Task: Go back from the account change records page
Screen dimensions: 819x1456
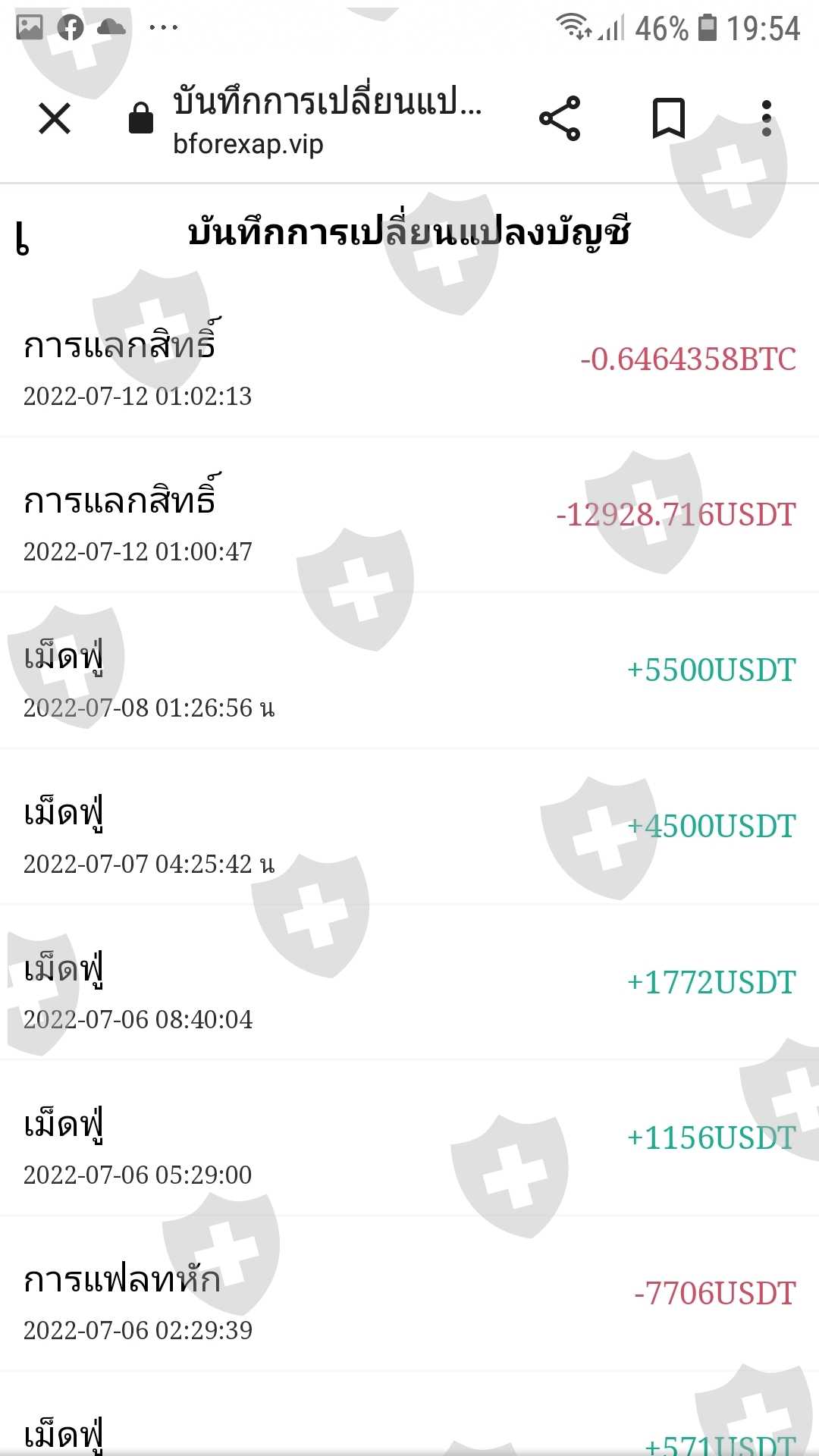Action: click(x=23, y=238)
